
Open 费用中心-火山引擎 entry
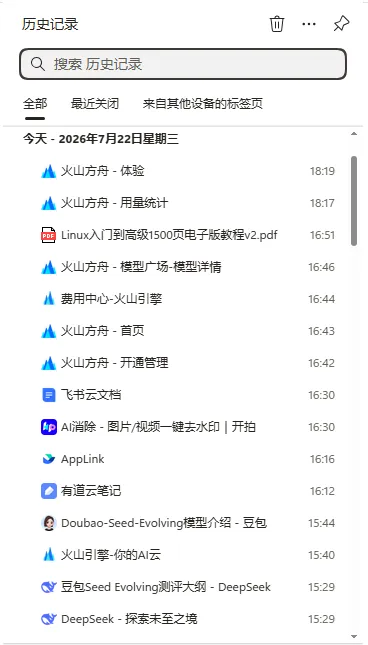point(187,299)
